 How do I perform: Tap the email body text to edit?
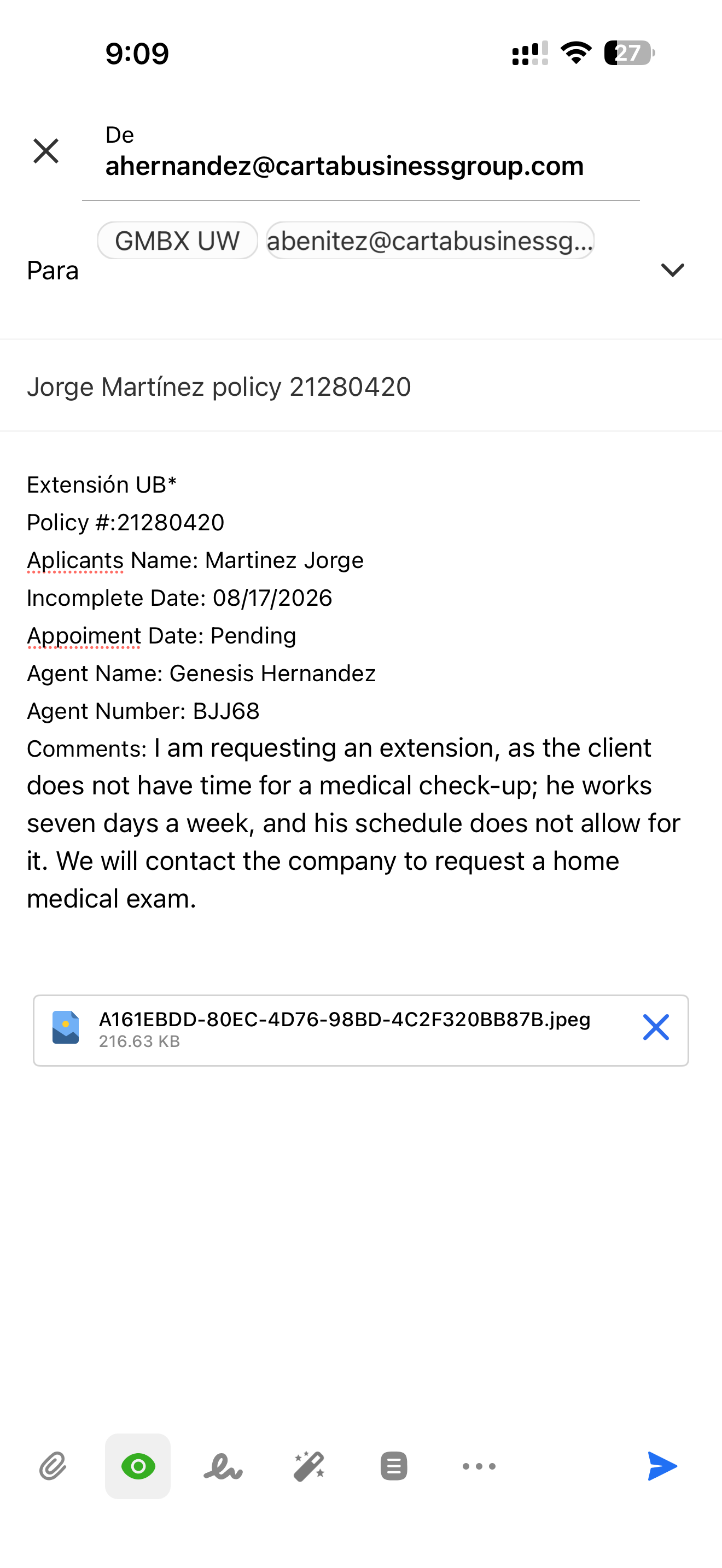click(x=353, y=691)
